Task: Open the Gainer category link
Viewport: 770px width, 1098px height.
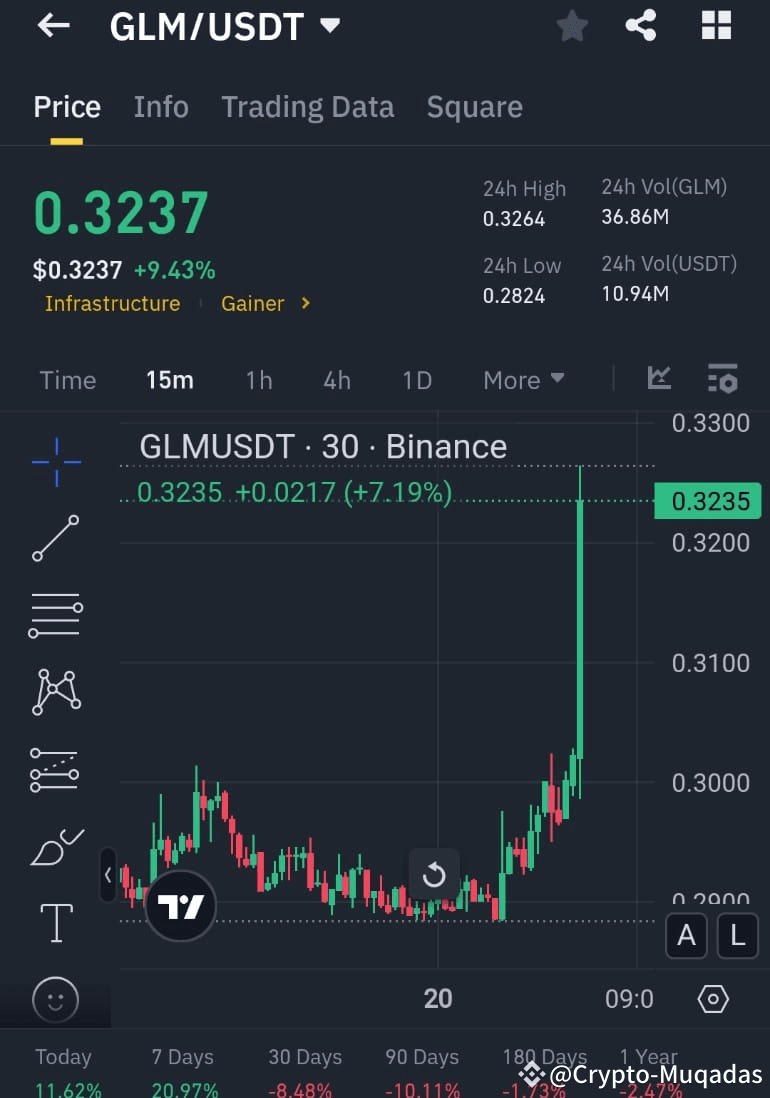Action: click(x=253, y=304)
